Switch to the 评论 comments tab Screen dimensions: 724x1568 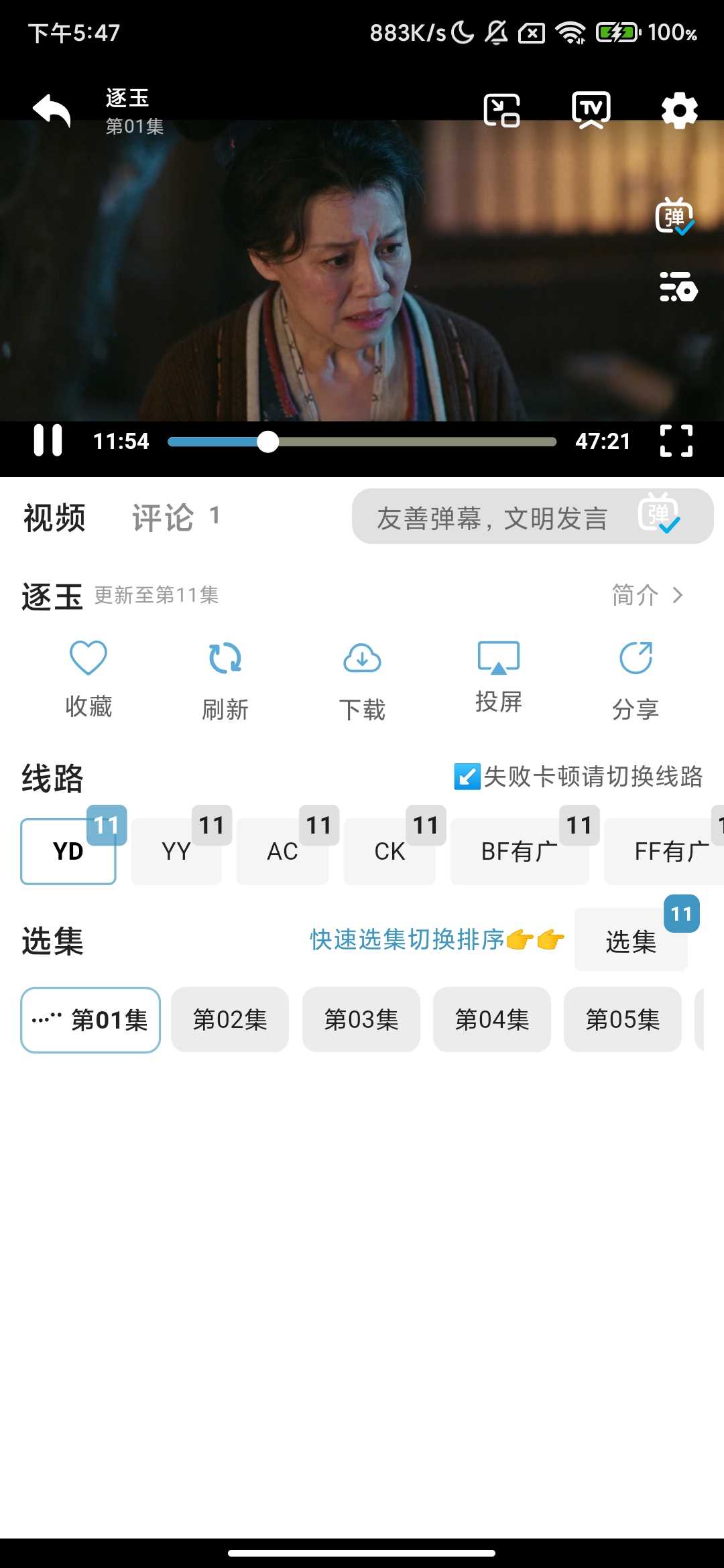coord(163,517)
